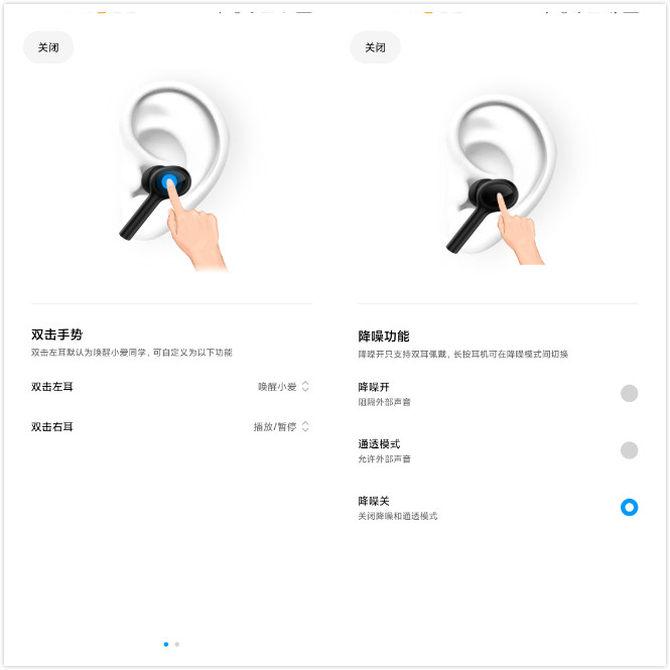Tap the page indicator dots
This screenshot has height=670, width=670.
pyautogui.click(x=171, y=644)
